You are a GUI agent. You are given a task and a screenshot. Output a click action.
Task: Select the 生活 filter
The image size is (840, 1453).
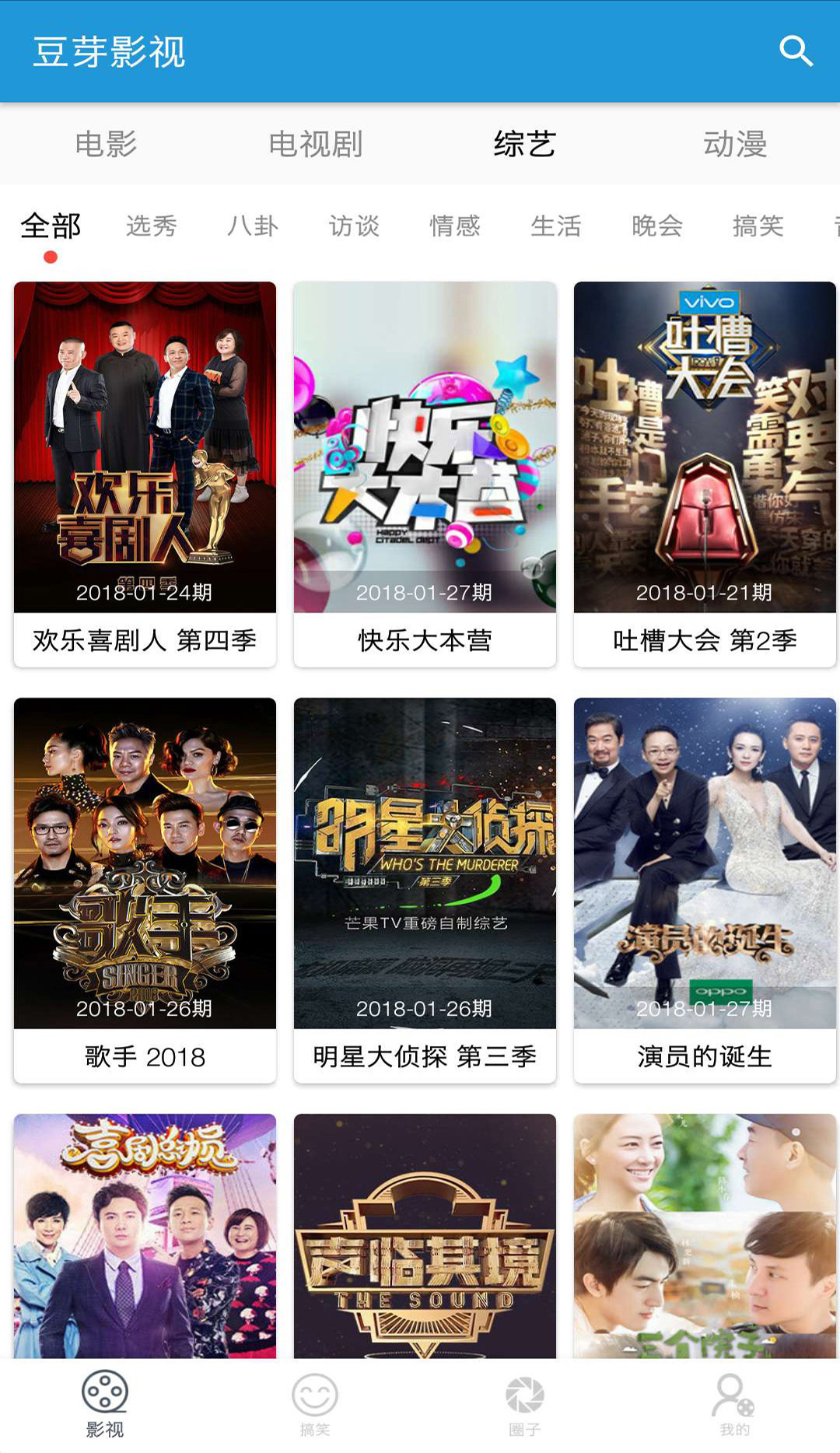click(556, 226)
